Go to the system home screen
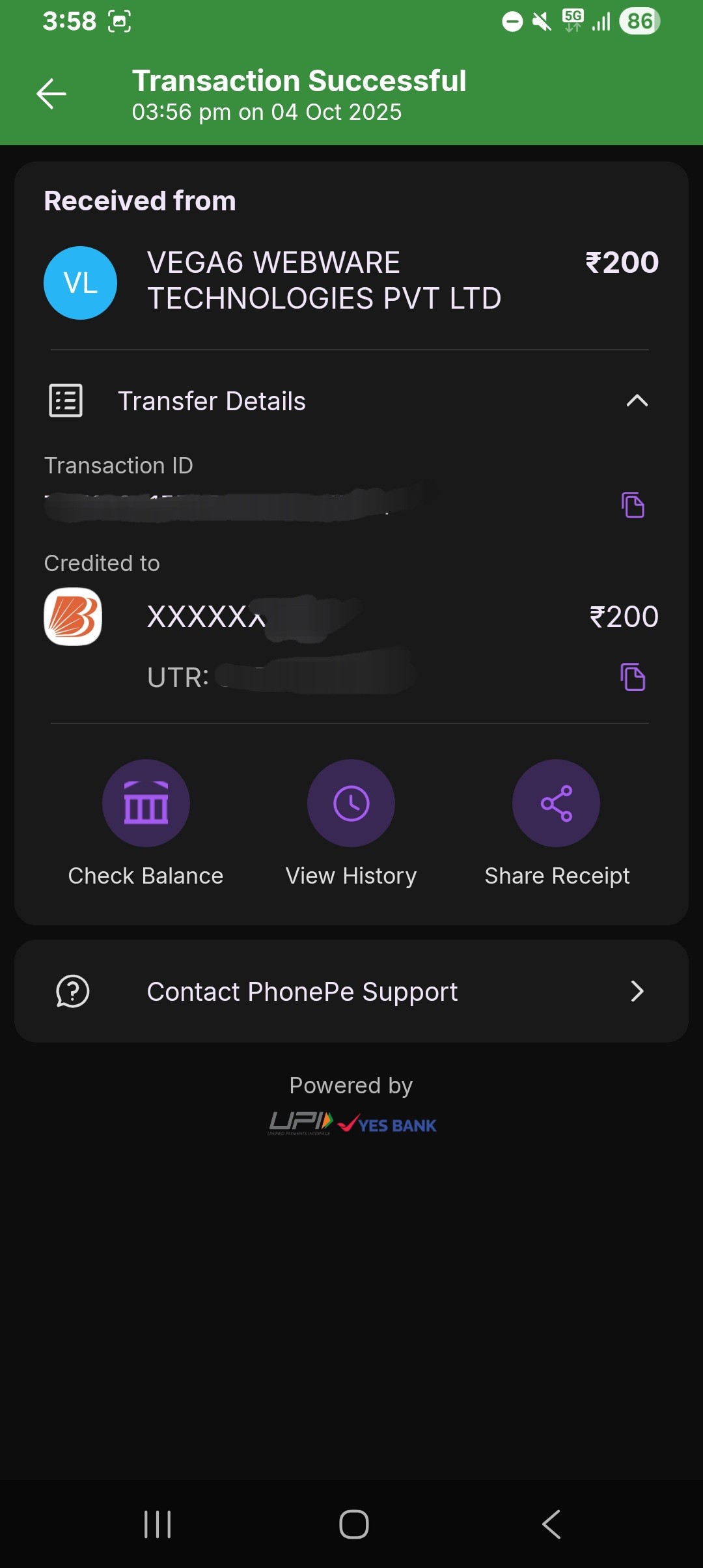 (x=354, y=1524)
